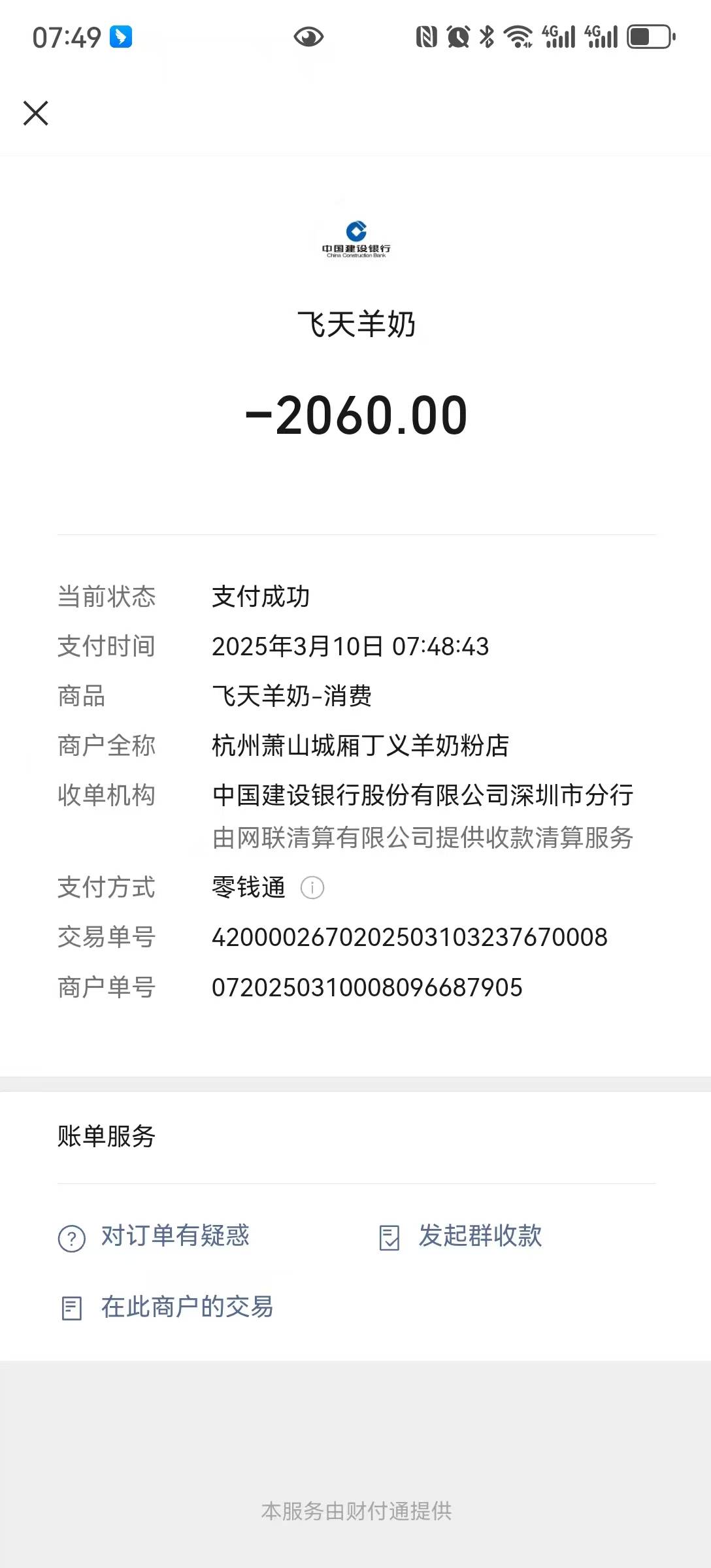This screenshot has width=711, height=1568.
Task: Close the payment details page
Action: coord(36,113)
